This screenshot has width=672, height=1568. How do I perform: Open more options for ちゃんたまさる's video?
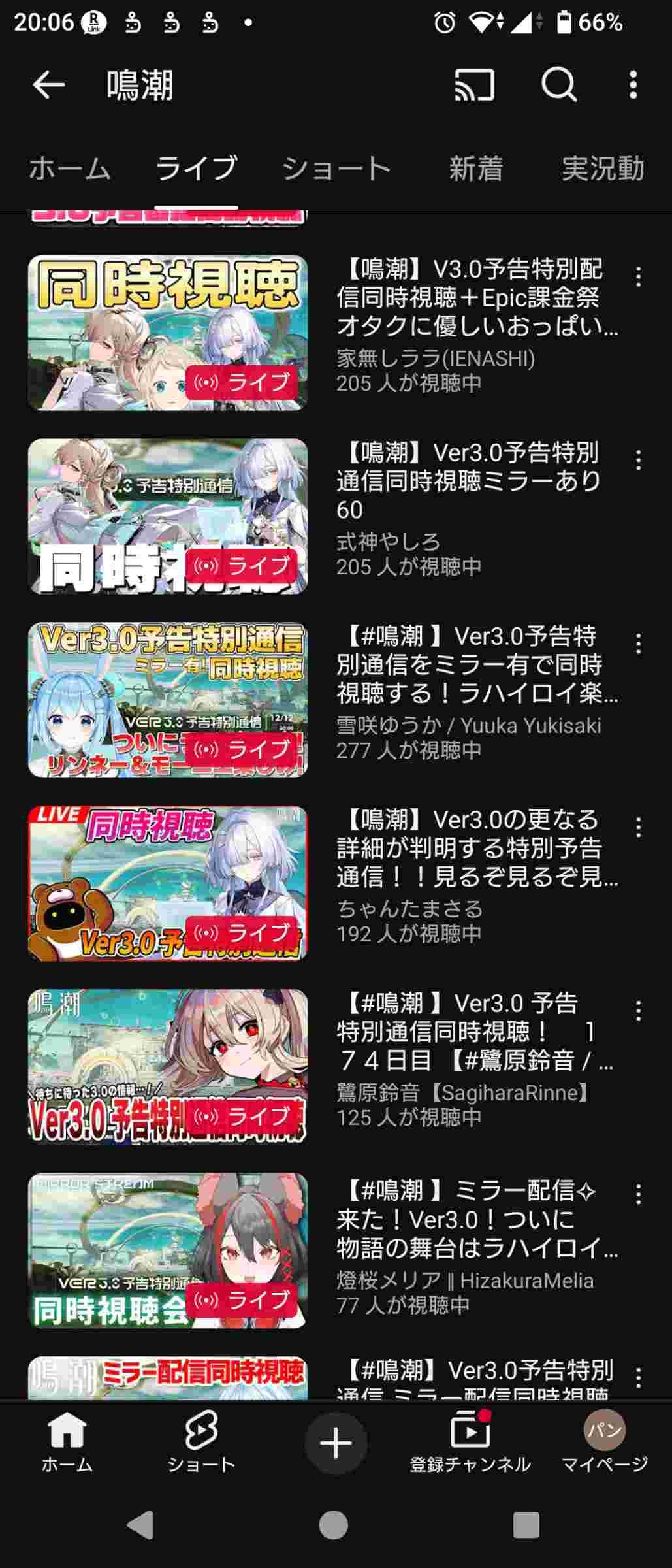(x=639, y=828)
